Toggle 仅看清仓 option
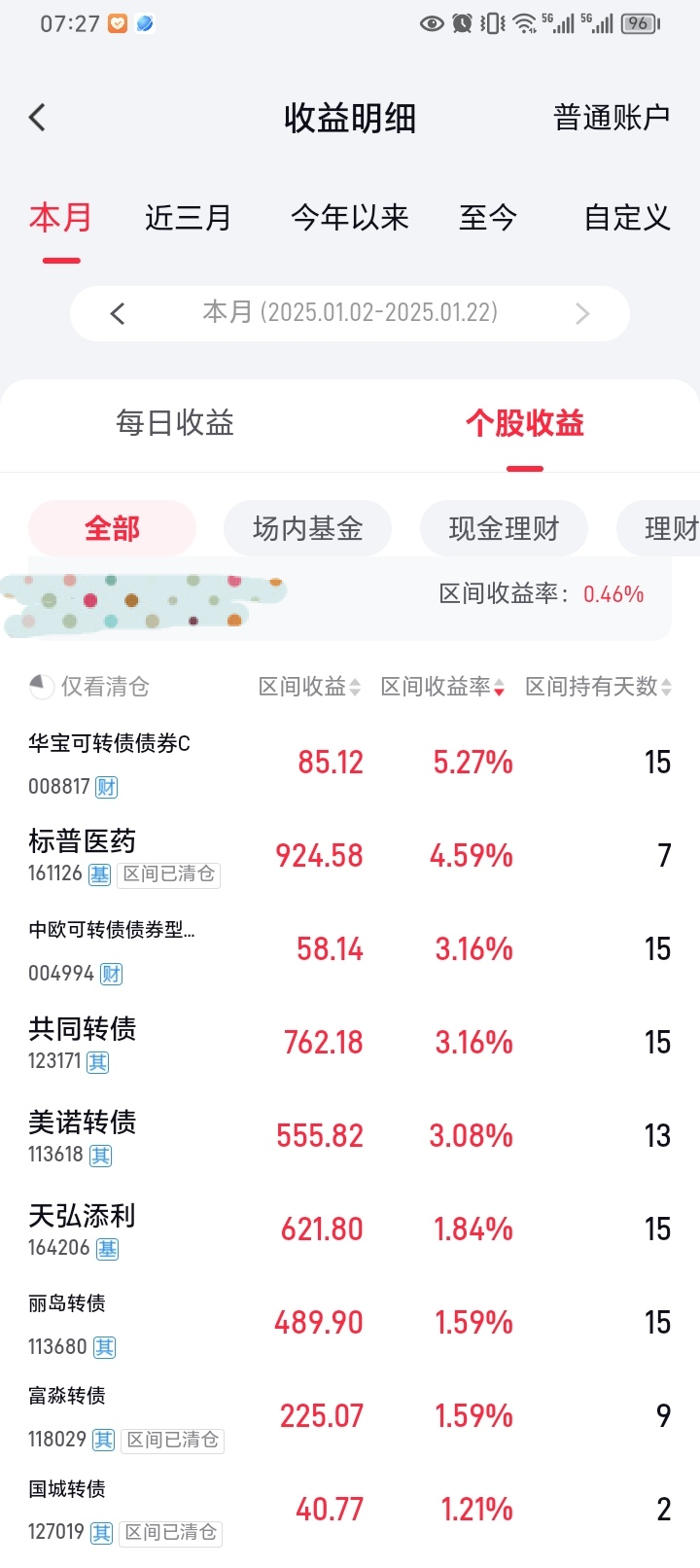The image size is (700, 1568). click(89, 687)
